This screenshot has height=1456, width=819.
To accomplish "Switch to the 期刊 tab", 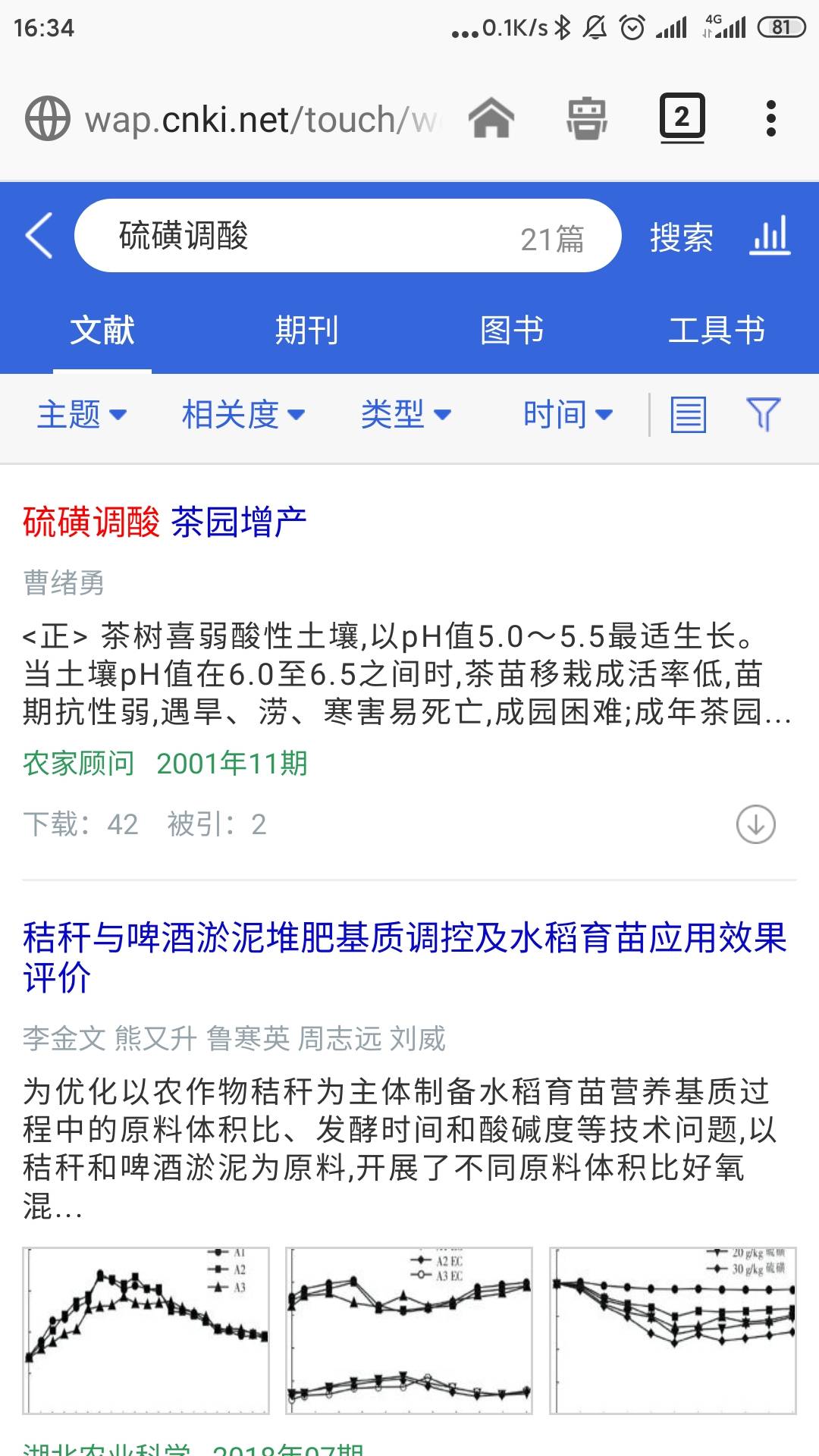I will [306, 331].
